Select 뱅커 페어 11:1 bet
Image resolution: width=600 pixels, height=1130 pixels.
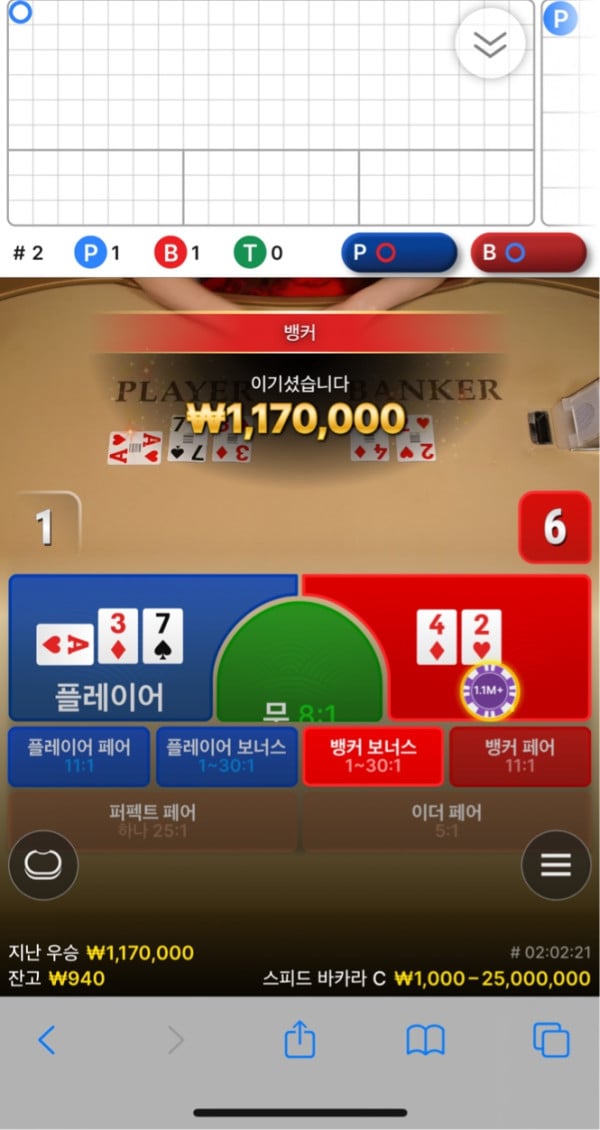point(519,756)
